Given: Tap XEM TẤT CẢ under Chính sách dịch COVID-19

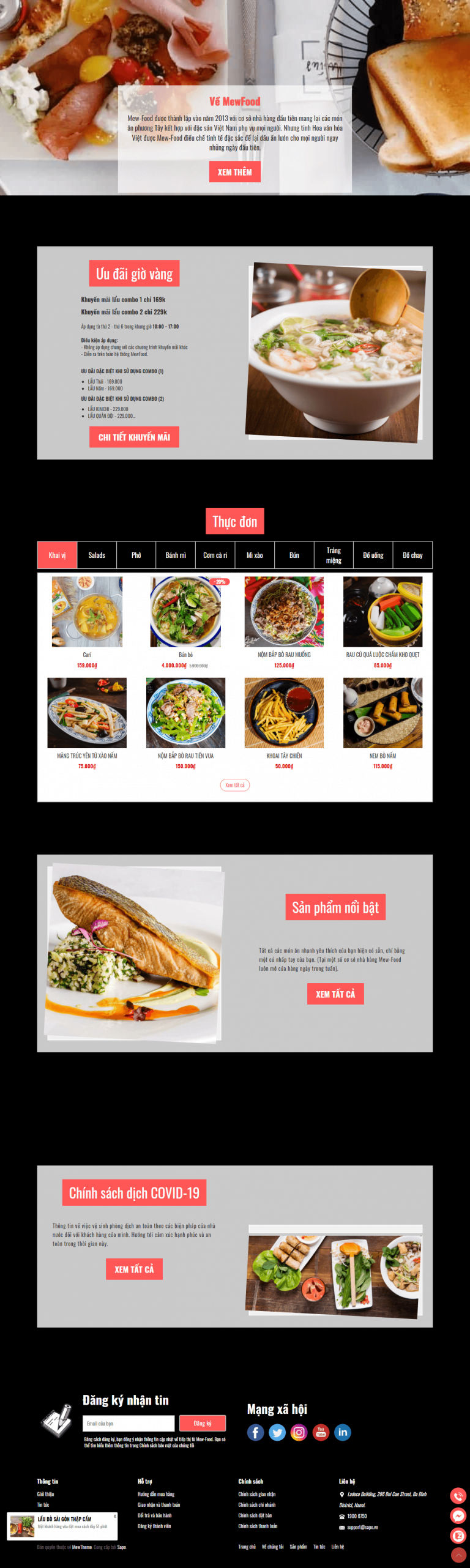Looking at the screenshot, I should (134, 1269).
